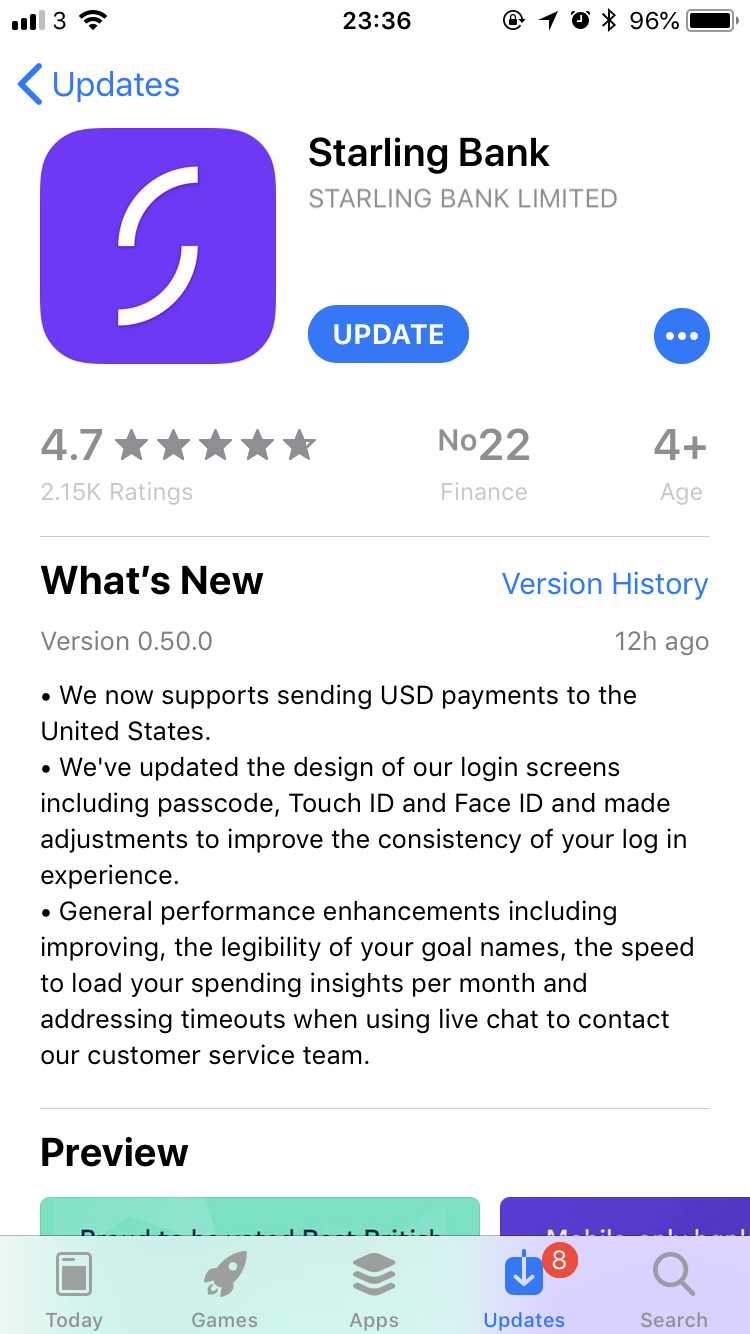Image resolution: width=750 pixels, height=1334 pixels.
Task: Go back to Updates
Action: coord(99,85)
